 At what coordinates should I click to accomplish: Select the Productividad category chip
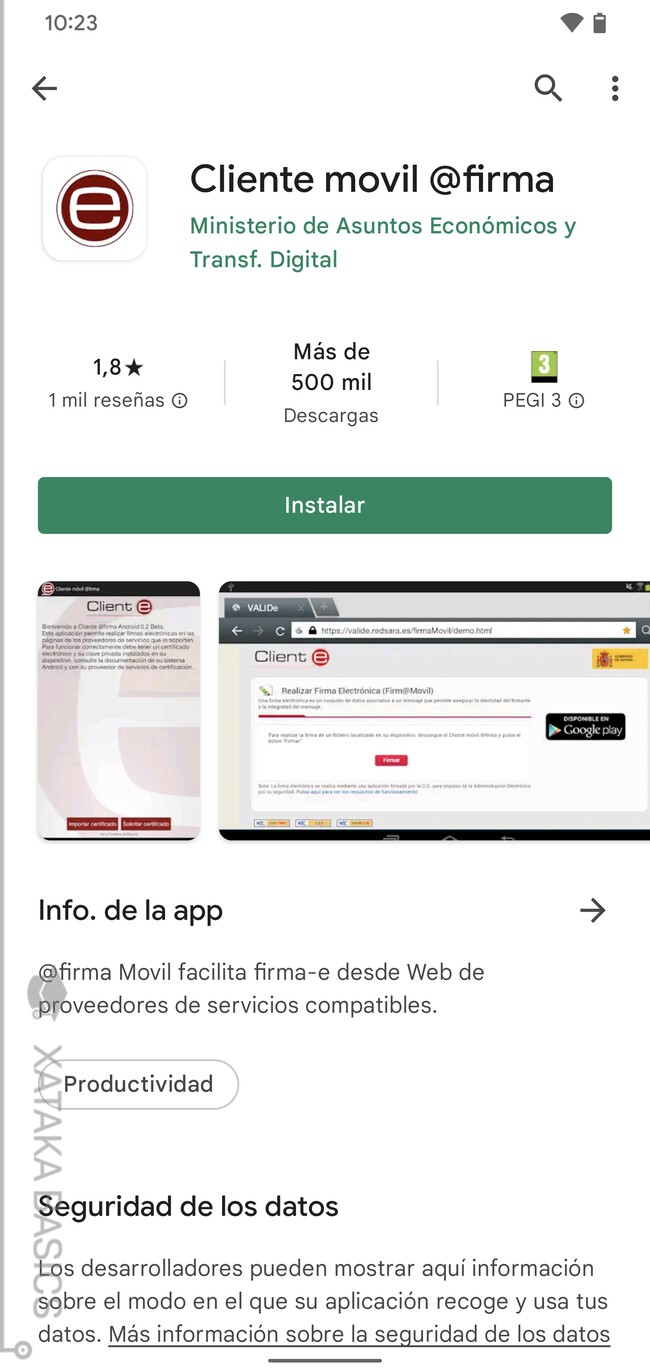(138, 1084)
